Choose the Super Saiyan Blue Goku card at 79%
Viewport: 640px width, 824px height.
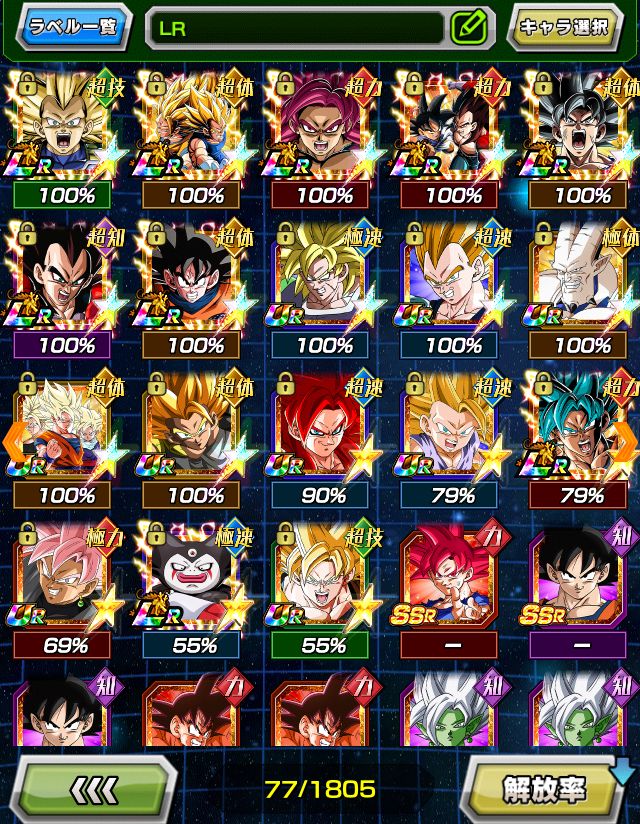(581, 428)
